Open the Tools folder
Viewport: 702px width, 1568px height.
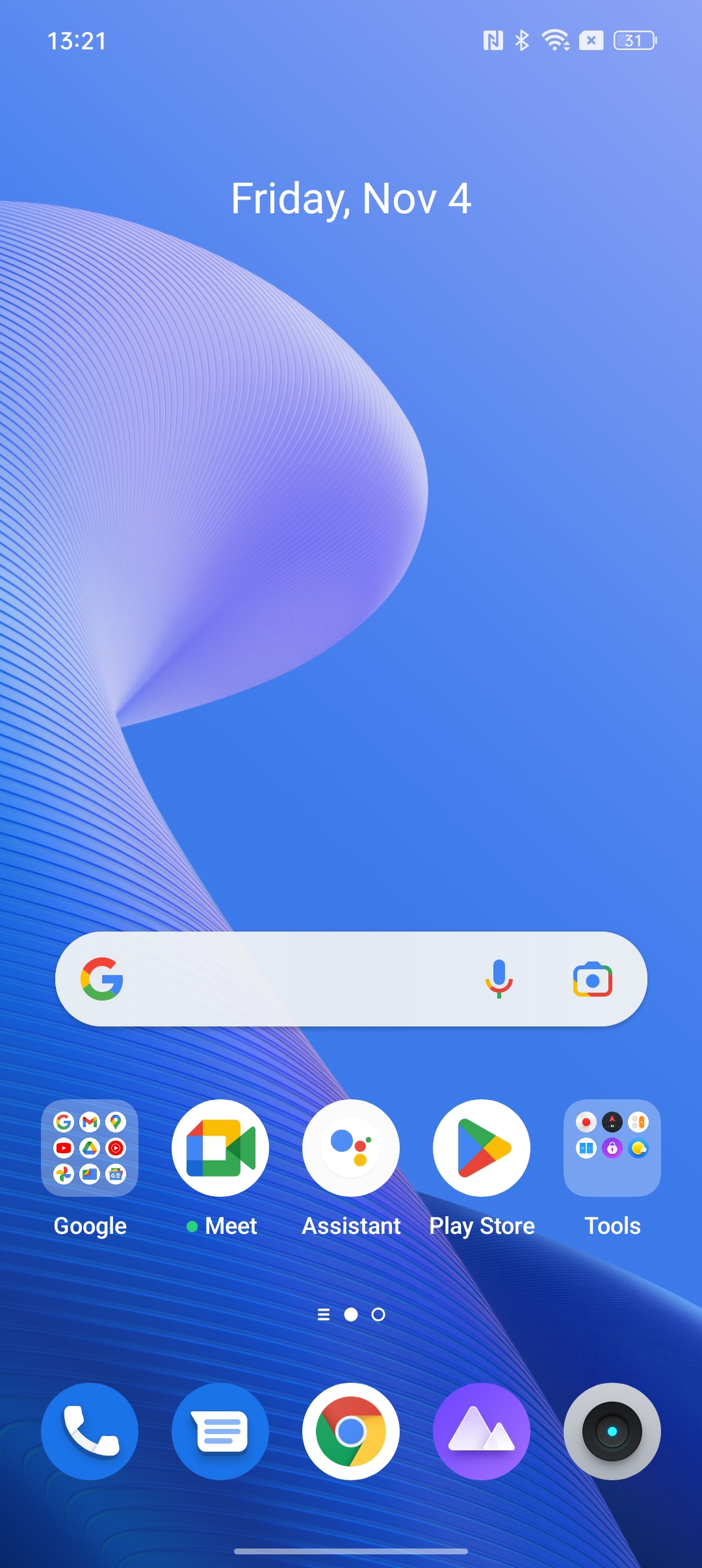tap(612, 1148)
